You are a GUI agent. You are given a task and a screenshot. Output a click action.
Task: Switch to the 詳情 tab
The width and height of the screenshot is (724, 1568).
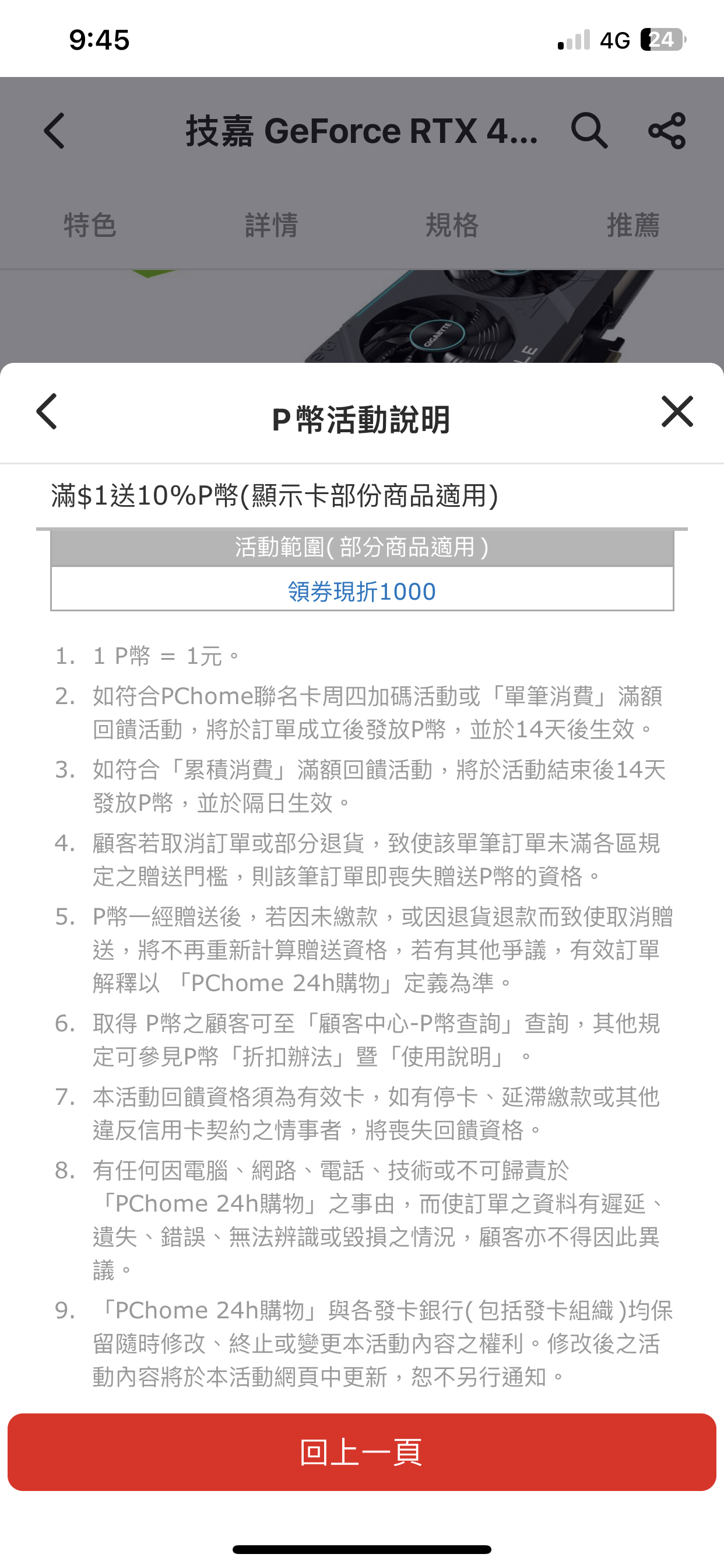pos(271,225)
